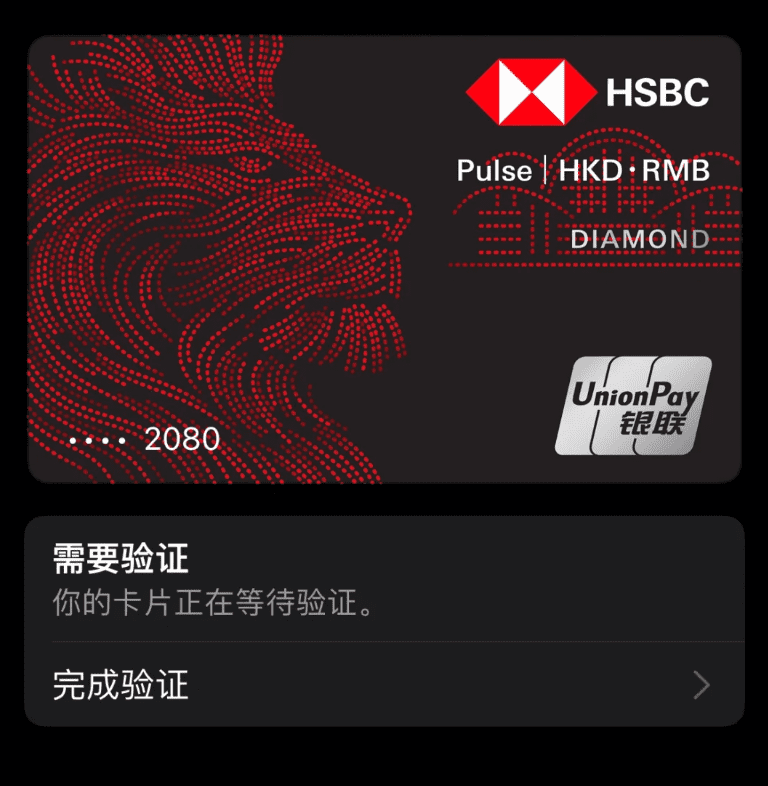Open the 完成验证 row

click(x=383, y=685)
